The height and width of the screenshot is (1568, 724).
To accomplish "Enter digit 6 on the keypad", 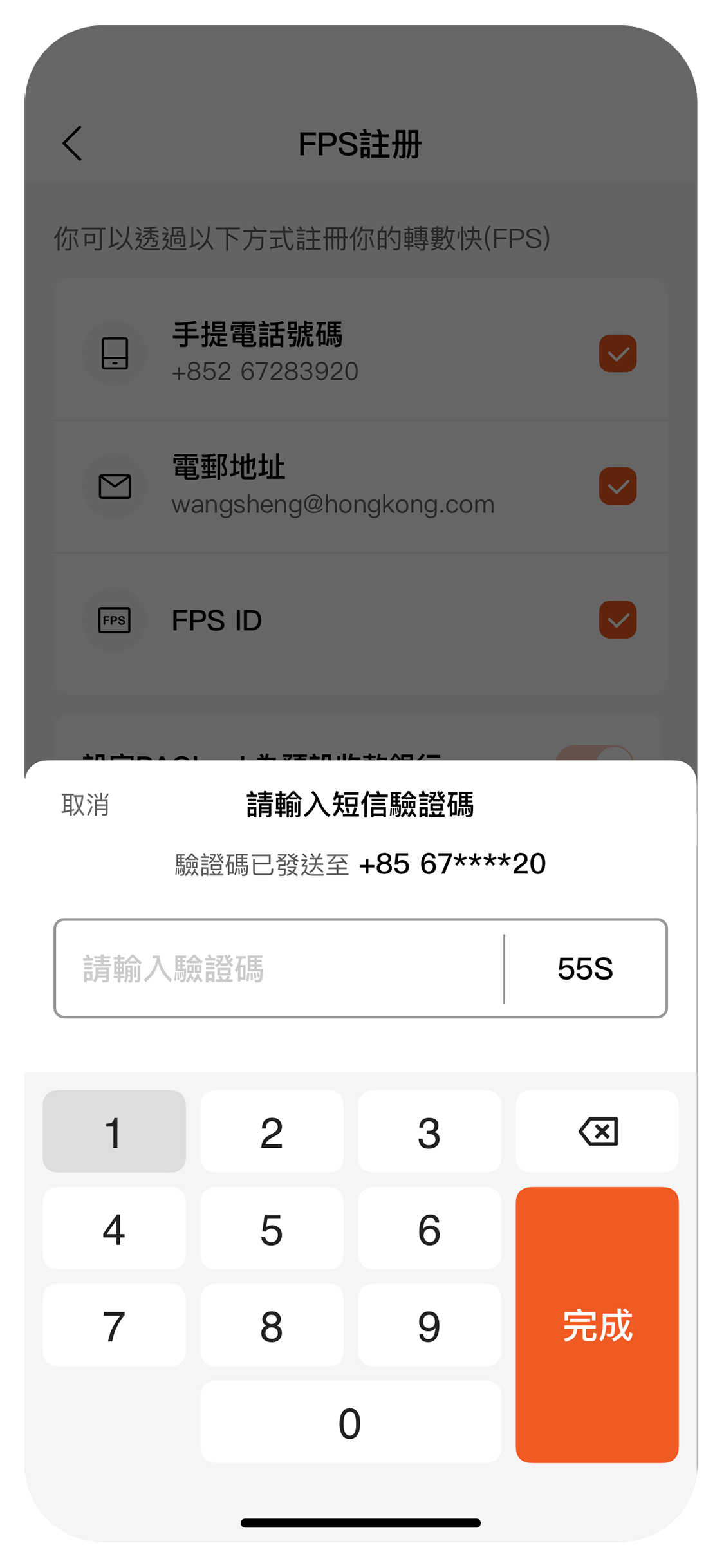I will tap(429, 1228).
